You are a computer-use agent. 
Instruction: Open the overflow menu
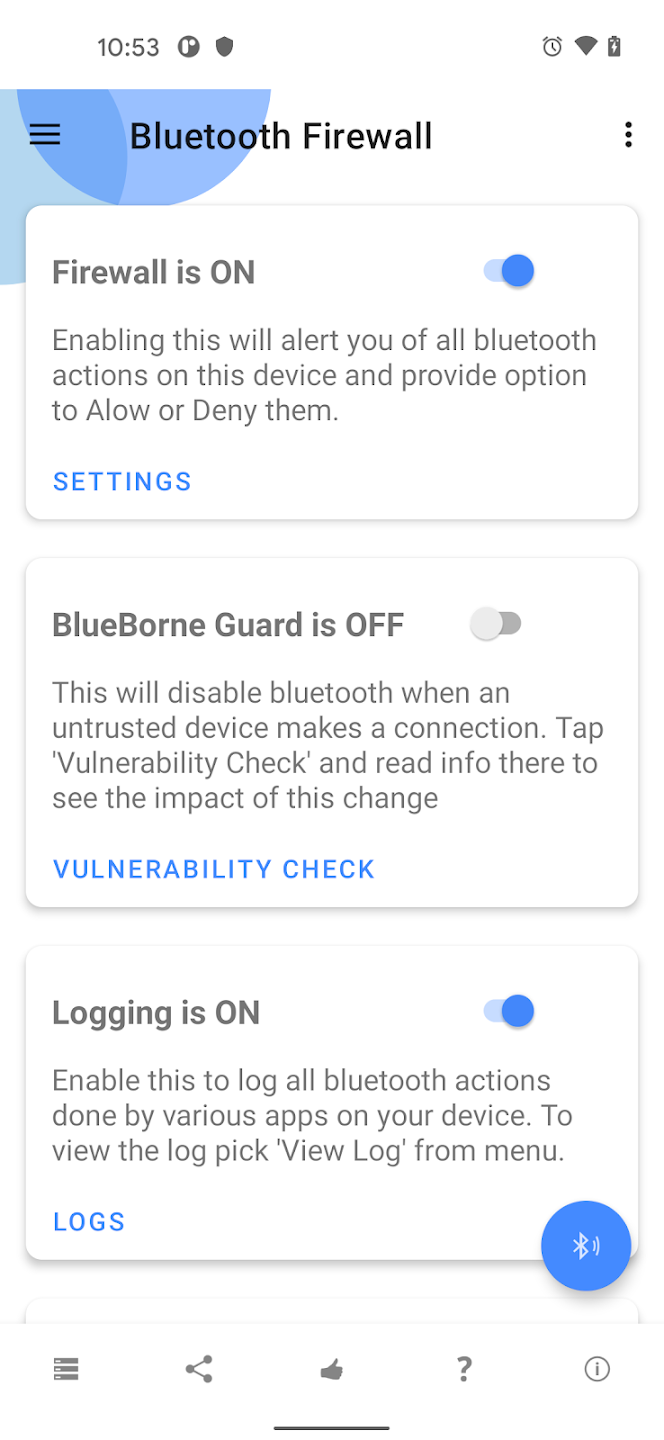point(628,135)
